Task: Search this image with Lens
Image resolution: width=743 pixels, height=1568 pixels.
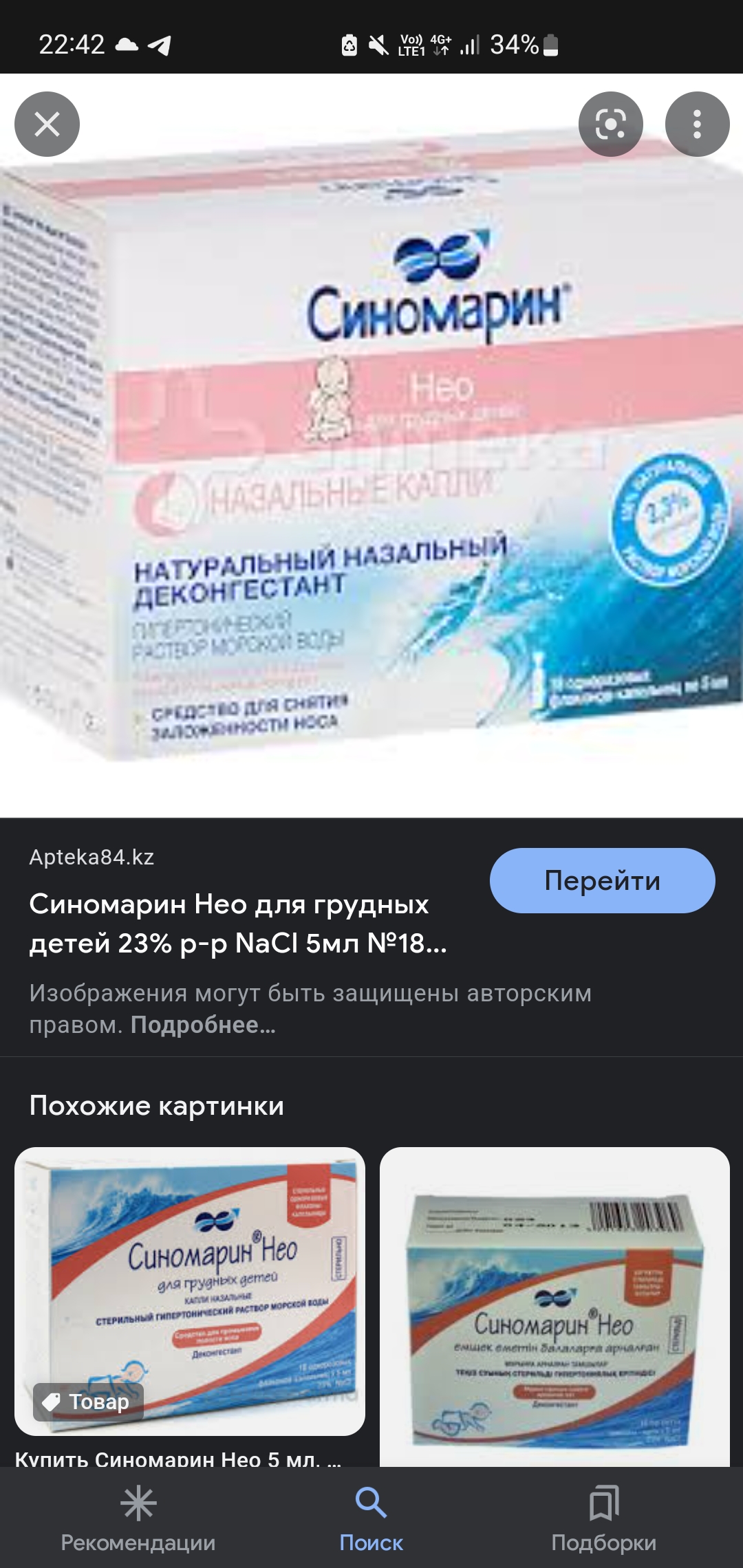Action: (611, 124)
